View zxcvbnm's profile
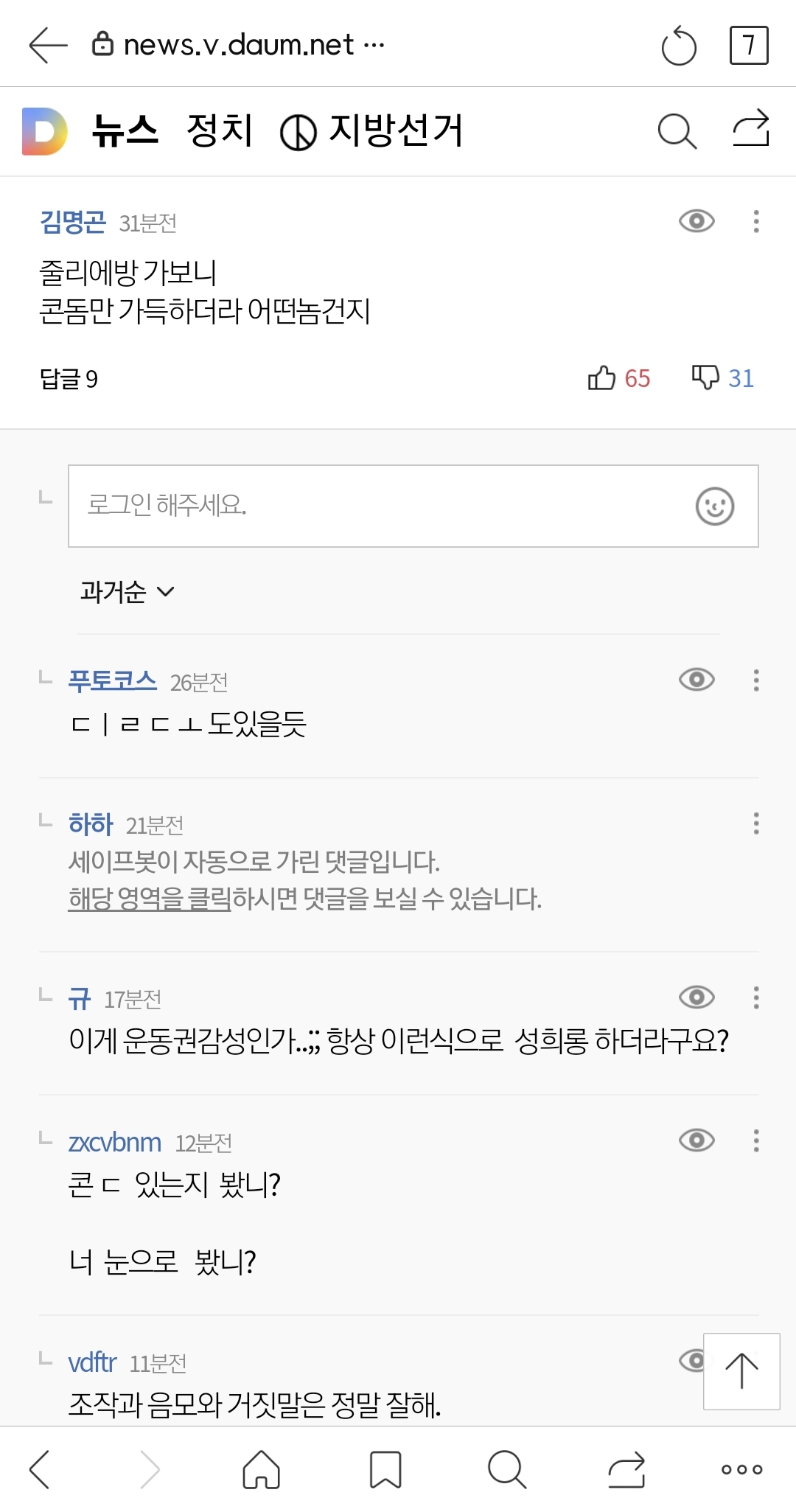Screen dimensions: 796x1512 point(115,1142)
